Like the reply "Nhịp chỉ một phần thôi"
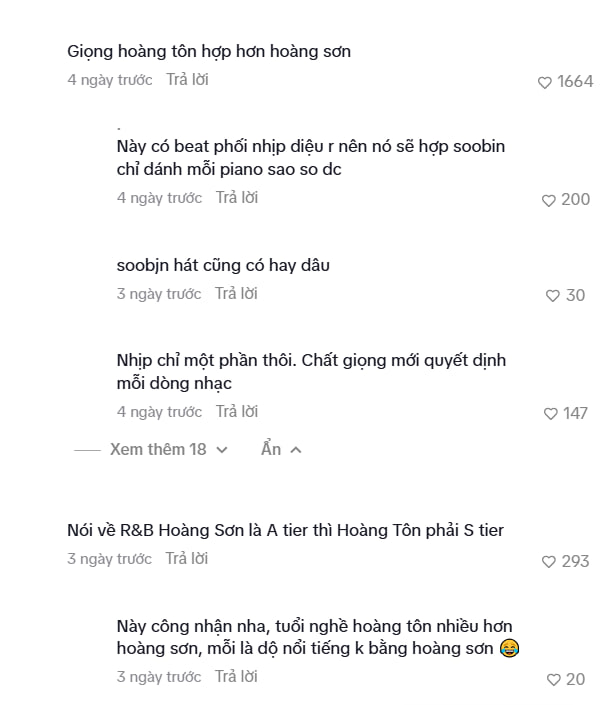Image resolution: width=607 pixels, height=705 pixels. [x=550, y=414]
